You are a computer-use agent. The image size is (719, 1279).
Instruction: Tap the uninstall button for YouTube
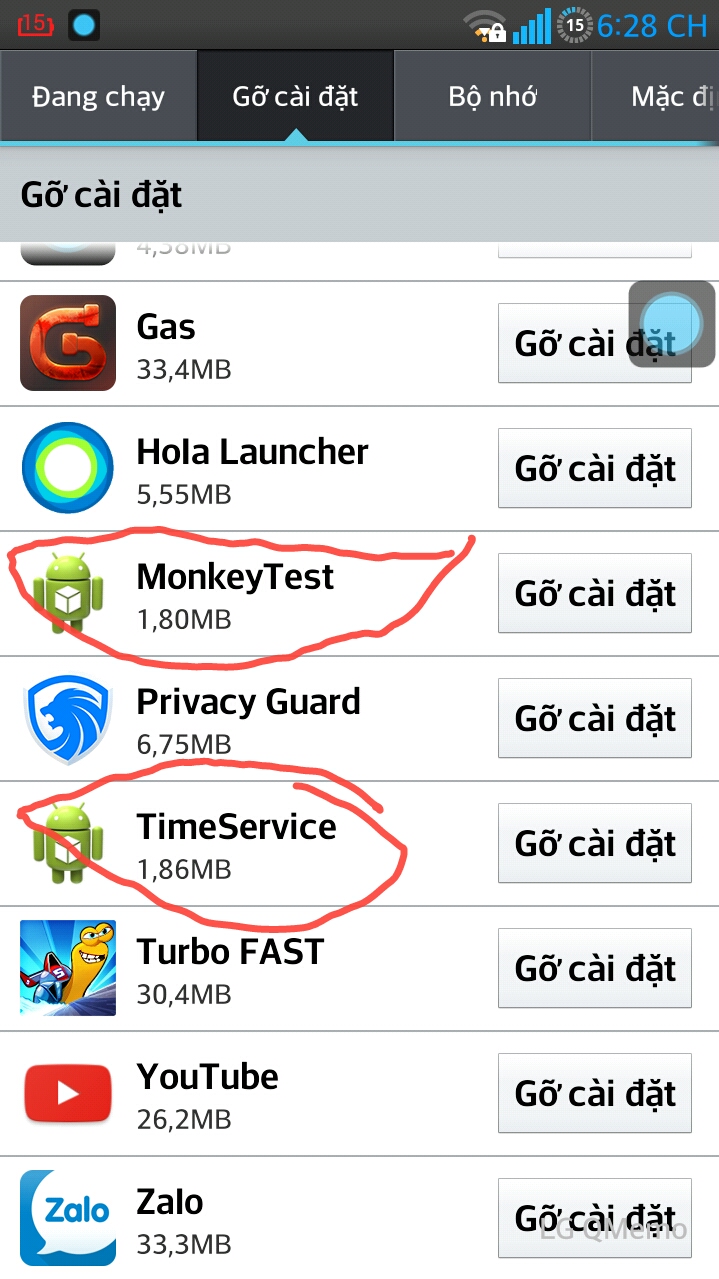tap(594, 1093)
